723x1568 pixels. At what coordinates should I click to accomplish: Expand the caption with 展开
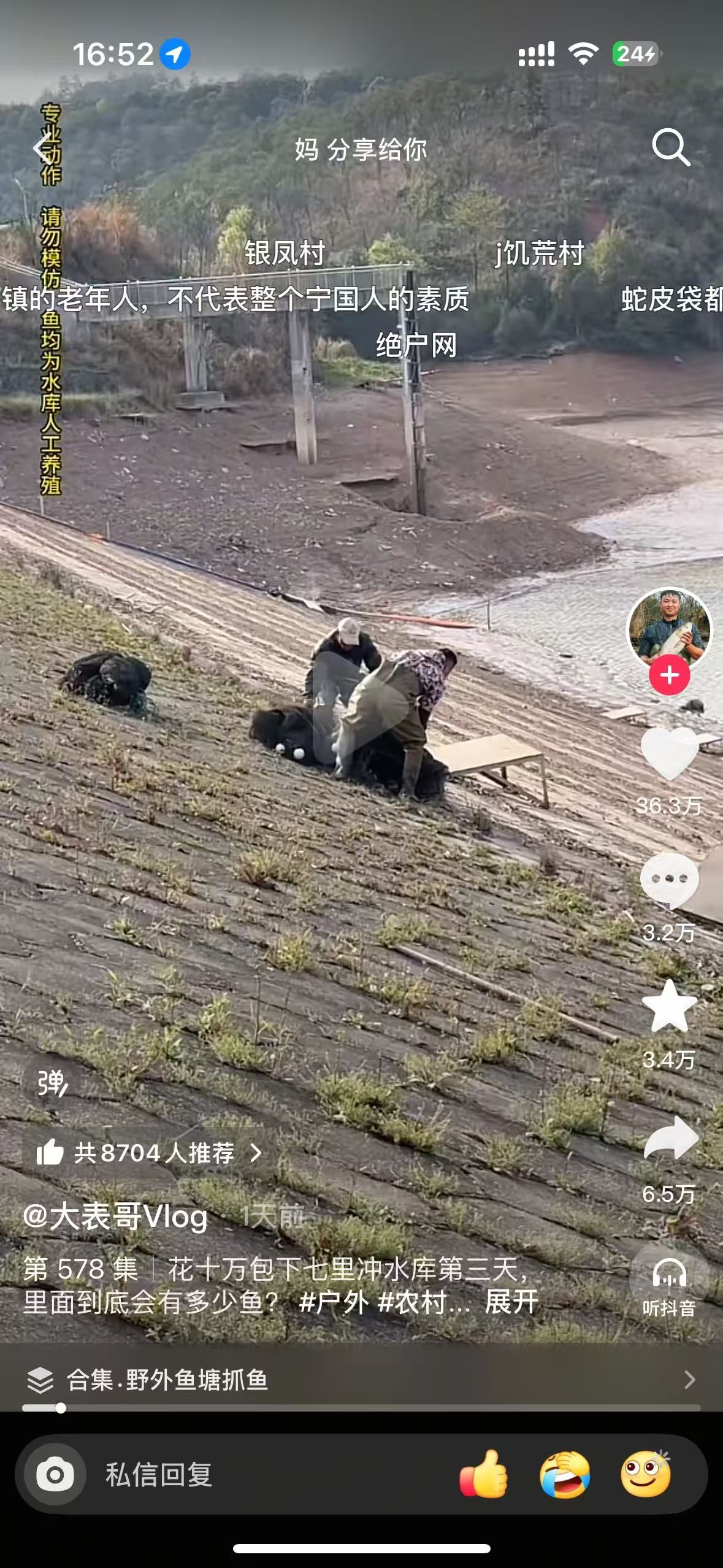coord(511,1301)
